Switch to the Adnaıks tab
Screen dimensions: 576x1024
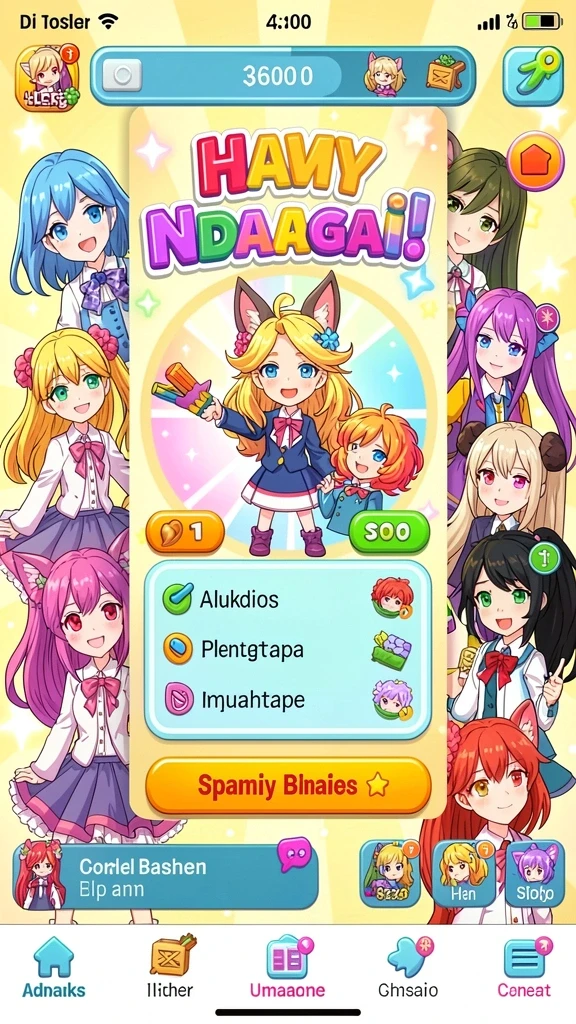coord(54,968)
